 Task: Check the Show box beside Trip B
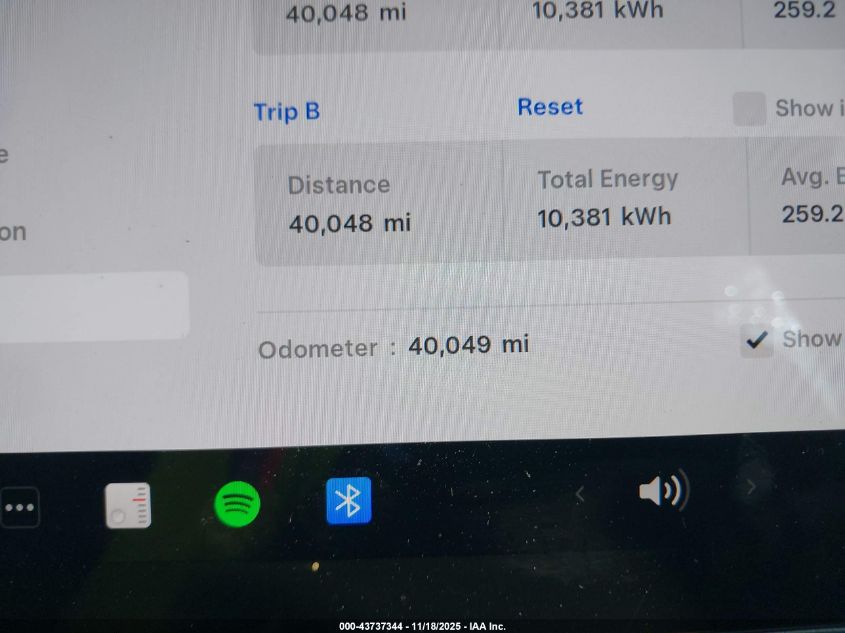pyautogui.click(x=749, y=109)
